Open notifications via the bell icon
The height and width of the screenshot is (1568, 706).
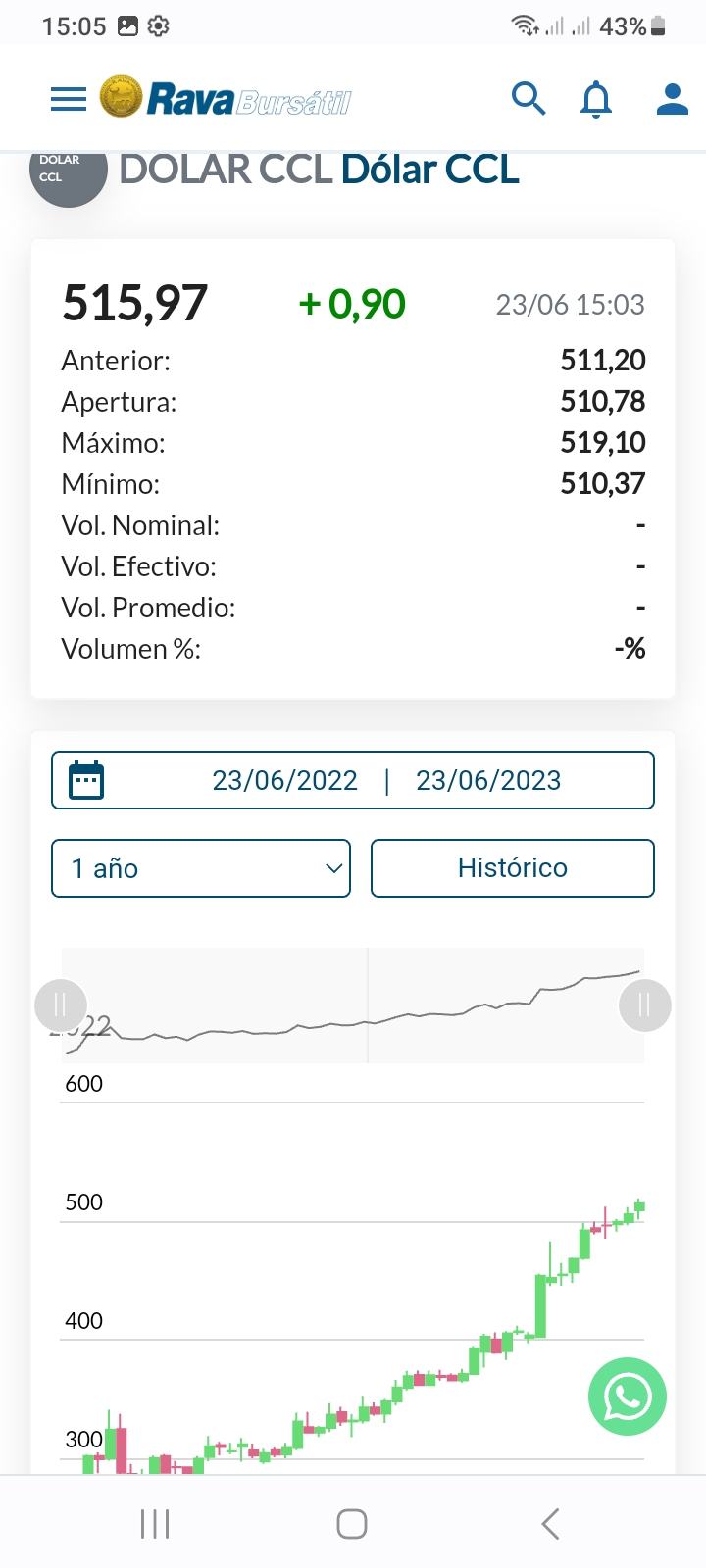[594, 98]
